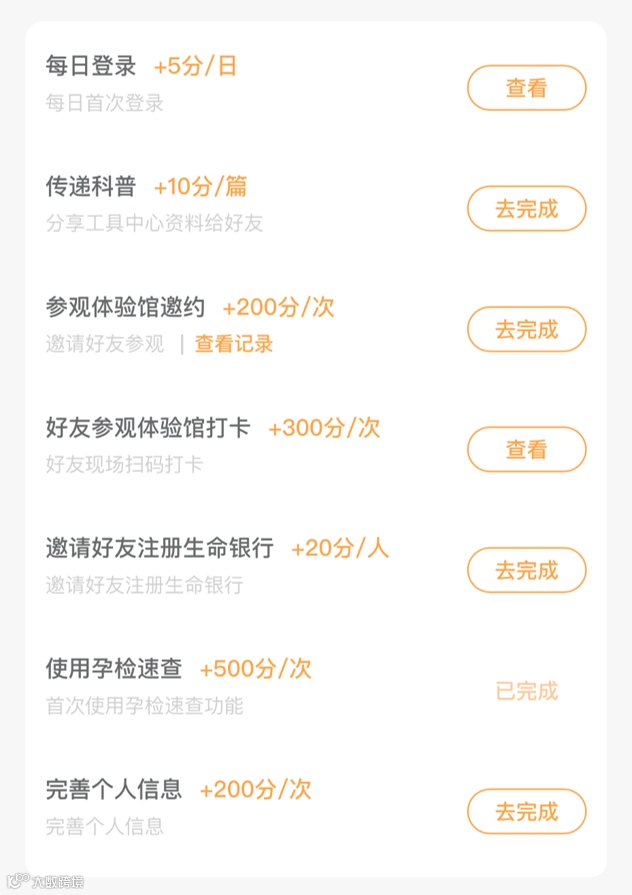Tap 查看 for 好友参观体验馆打卡
The width and height of the screenshot is (632, 895).
[526, 450]
